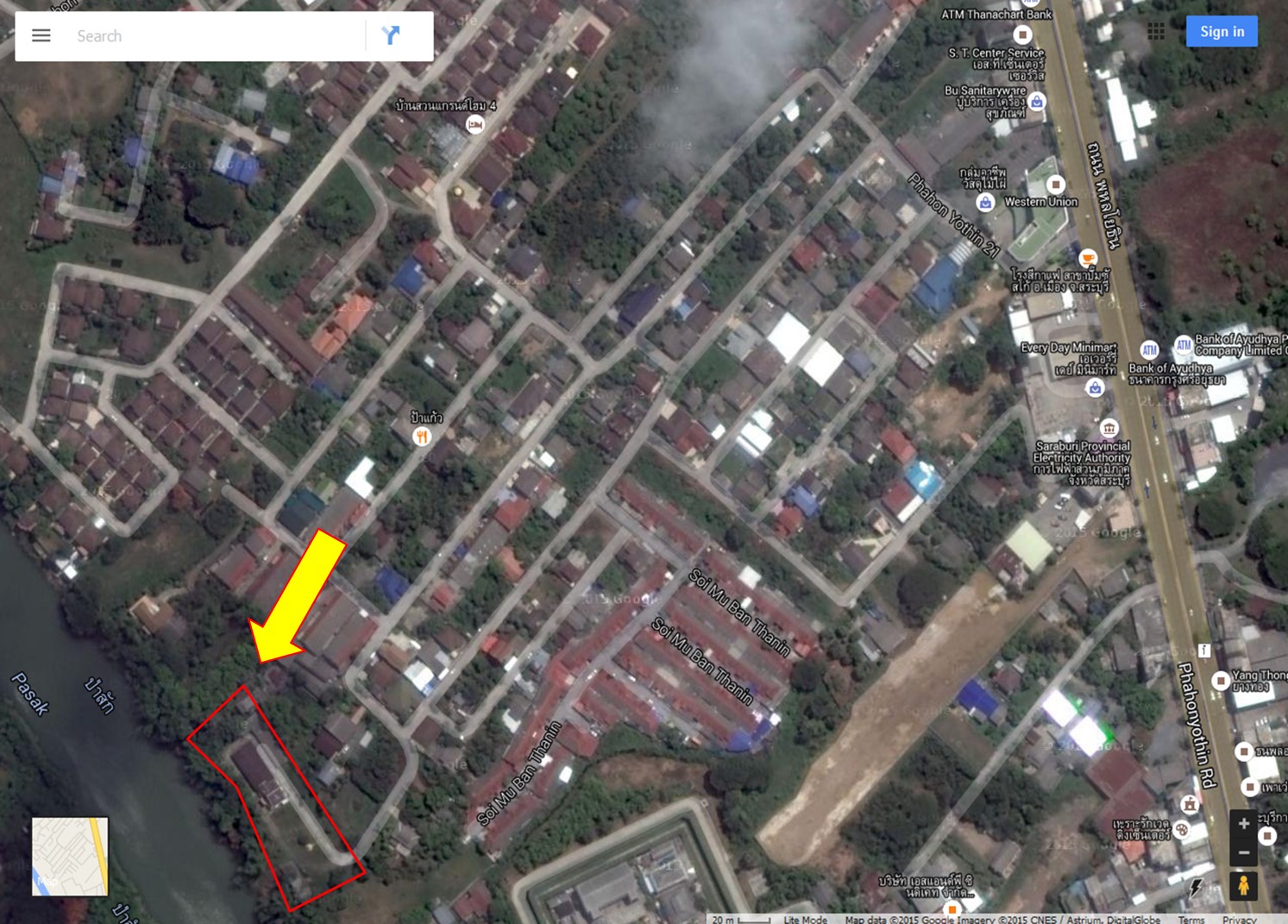Select the Street View pegman
The height and width of the screenshot is (924, 1288).
pyautogui.click(x=1243, y=886)
